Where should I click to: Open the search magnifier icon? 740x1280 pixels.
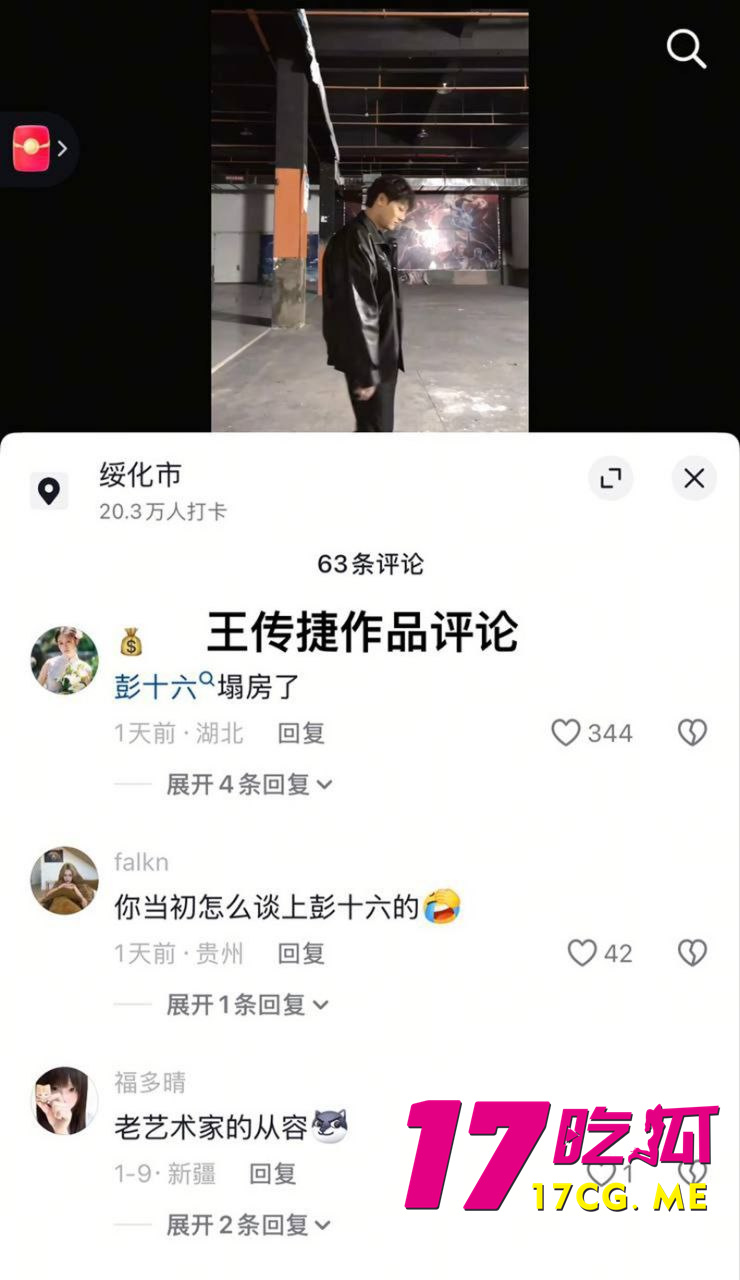pos(686,47)
